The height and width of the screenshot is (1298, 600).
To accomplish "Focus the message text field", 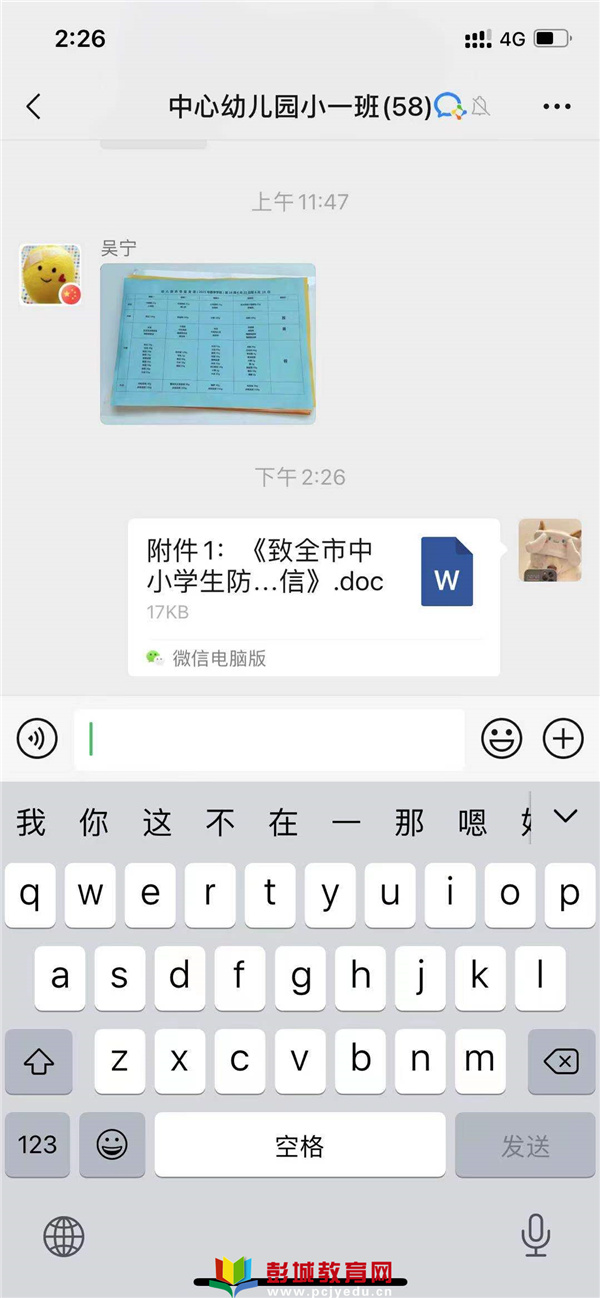I will (268, 740).
